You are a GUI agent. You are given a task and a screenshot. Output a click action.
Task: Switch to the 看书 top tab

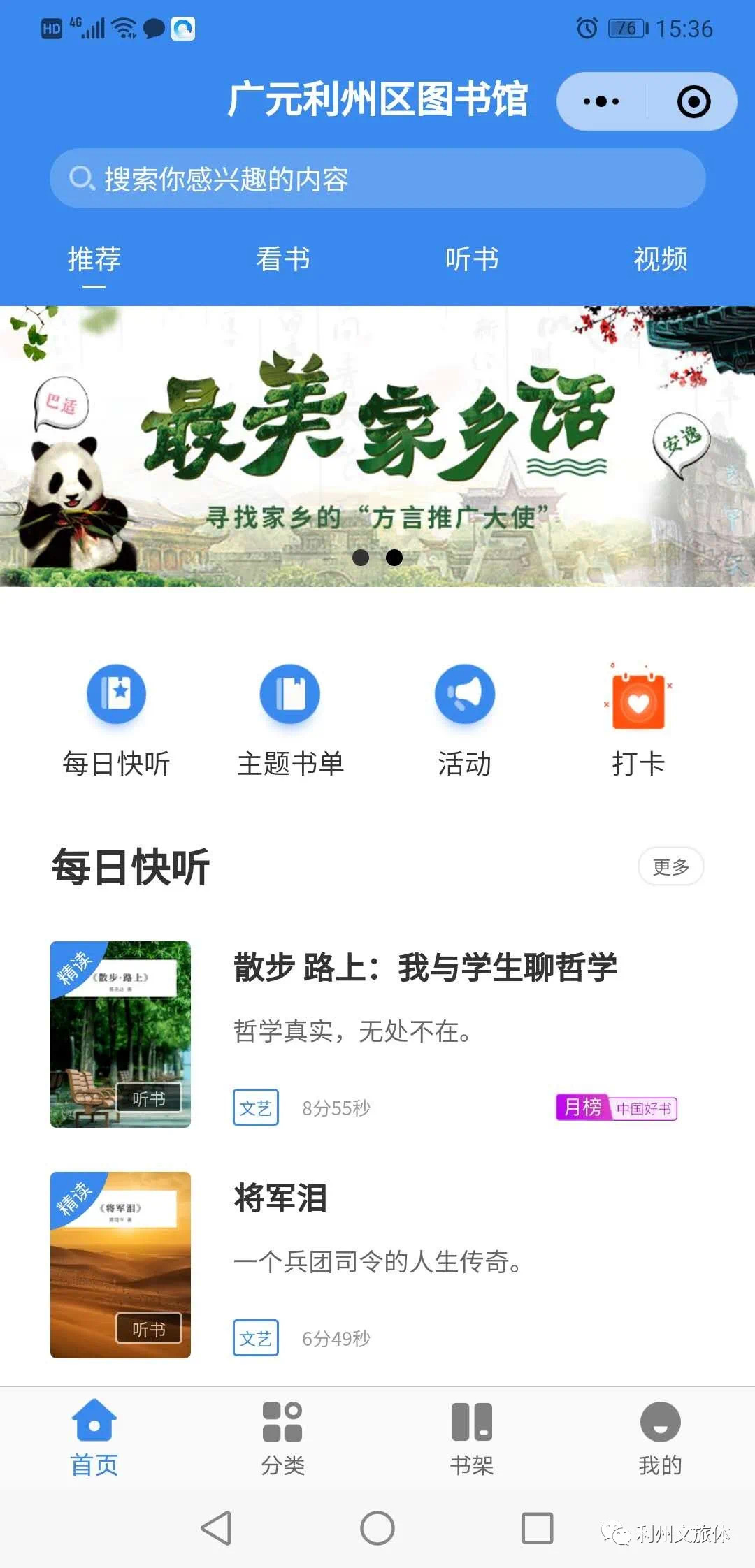click(x=283, y=259)
